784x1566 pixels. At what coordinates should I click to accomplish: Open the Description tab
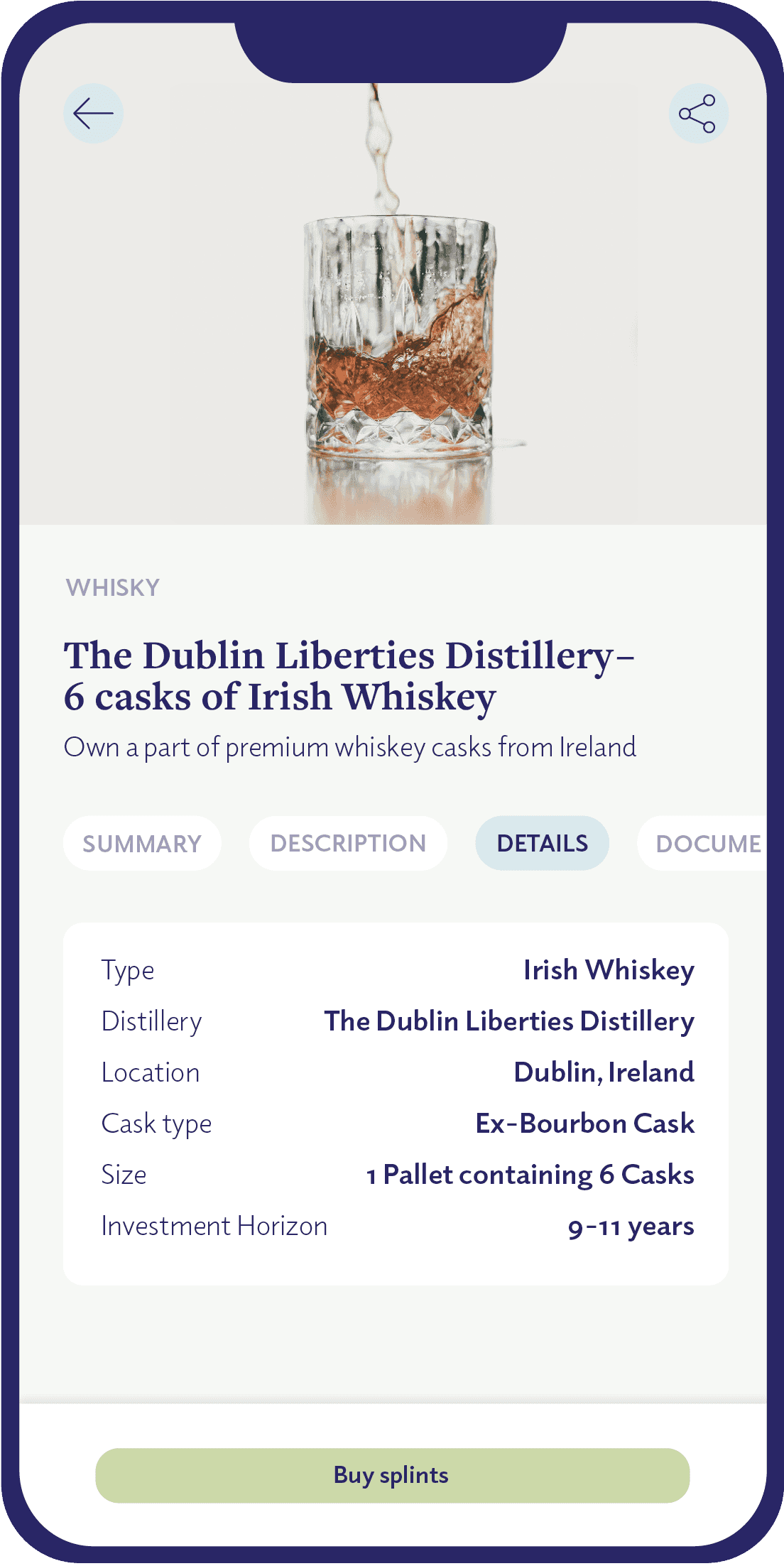pyautogui.click(x=348, y=843)
